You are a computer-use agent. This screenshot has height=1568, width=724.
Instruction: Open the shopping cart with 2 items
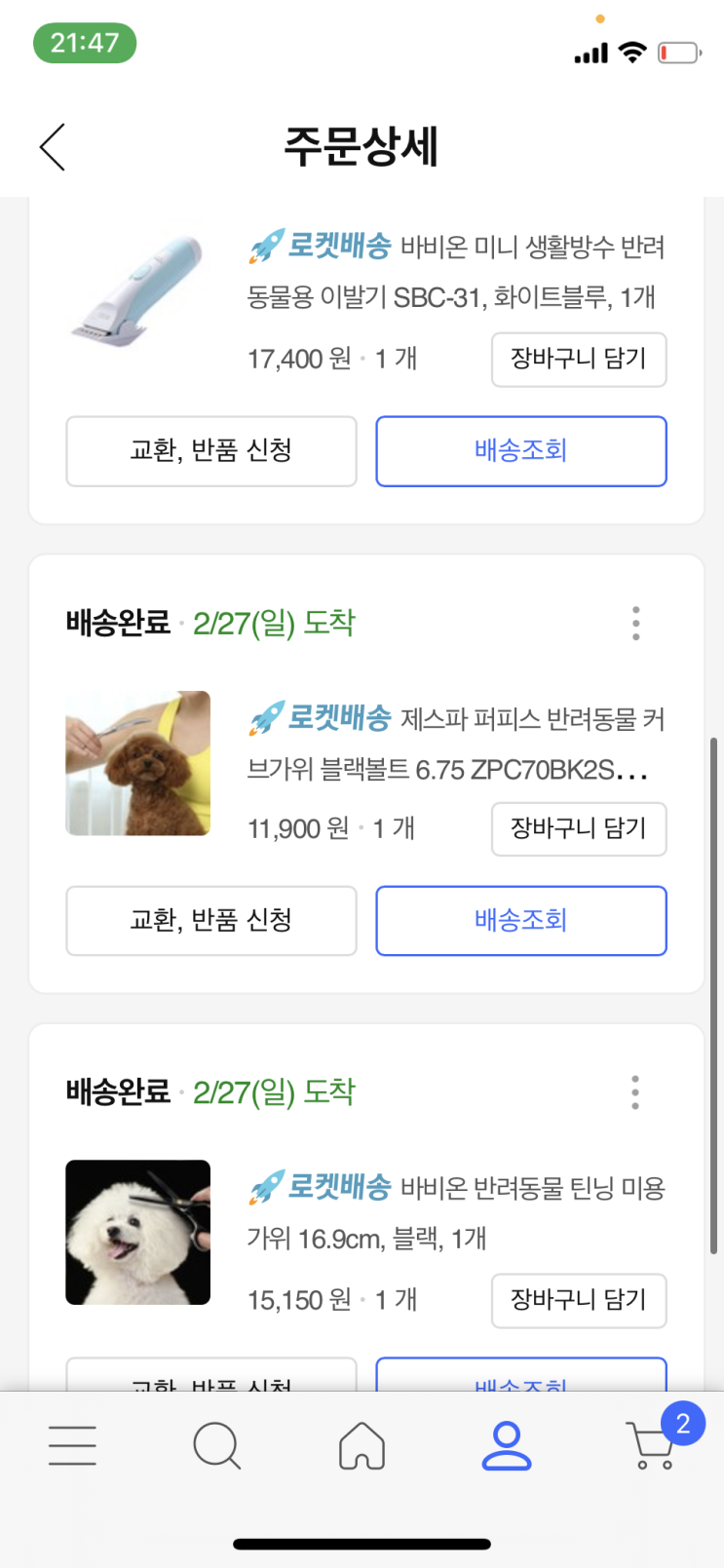(652, 1444)
